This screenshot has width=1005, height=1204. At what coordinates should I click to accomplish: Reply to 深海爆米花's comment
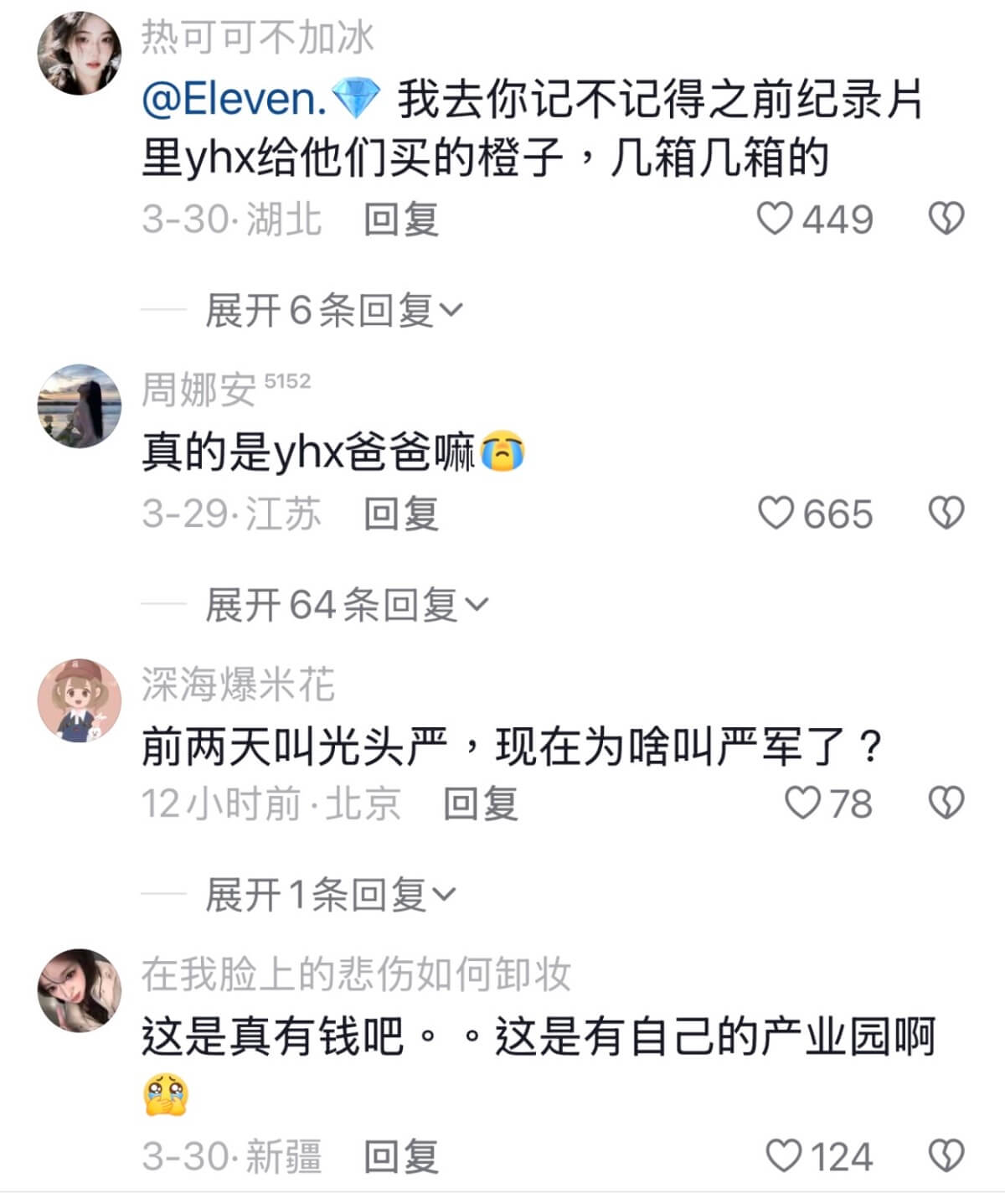click(x=480, y=804)
